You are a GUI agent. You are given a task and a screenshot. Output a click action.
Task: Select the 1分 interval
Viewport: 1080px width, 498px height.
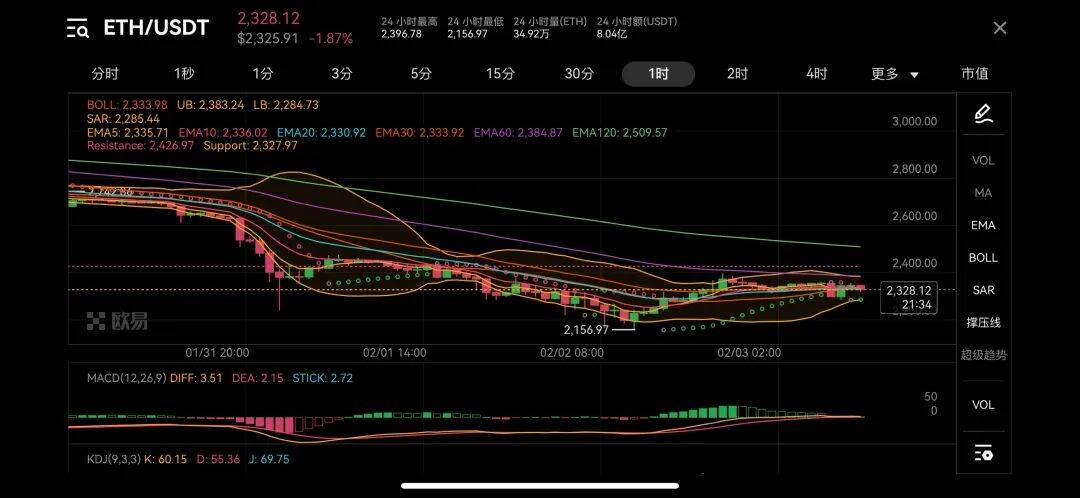[263, 74]
